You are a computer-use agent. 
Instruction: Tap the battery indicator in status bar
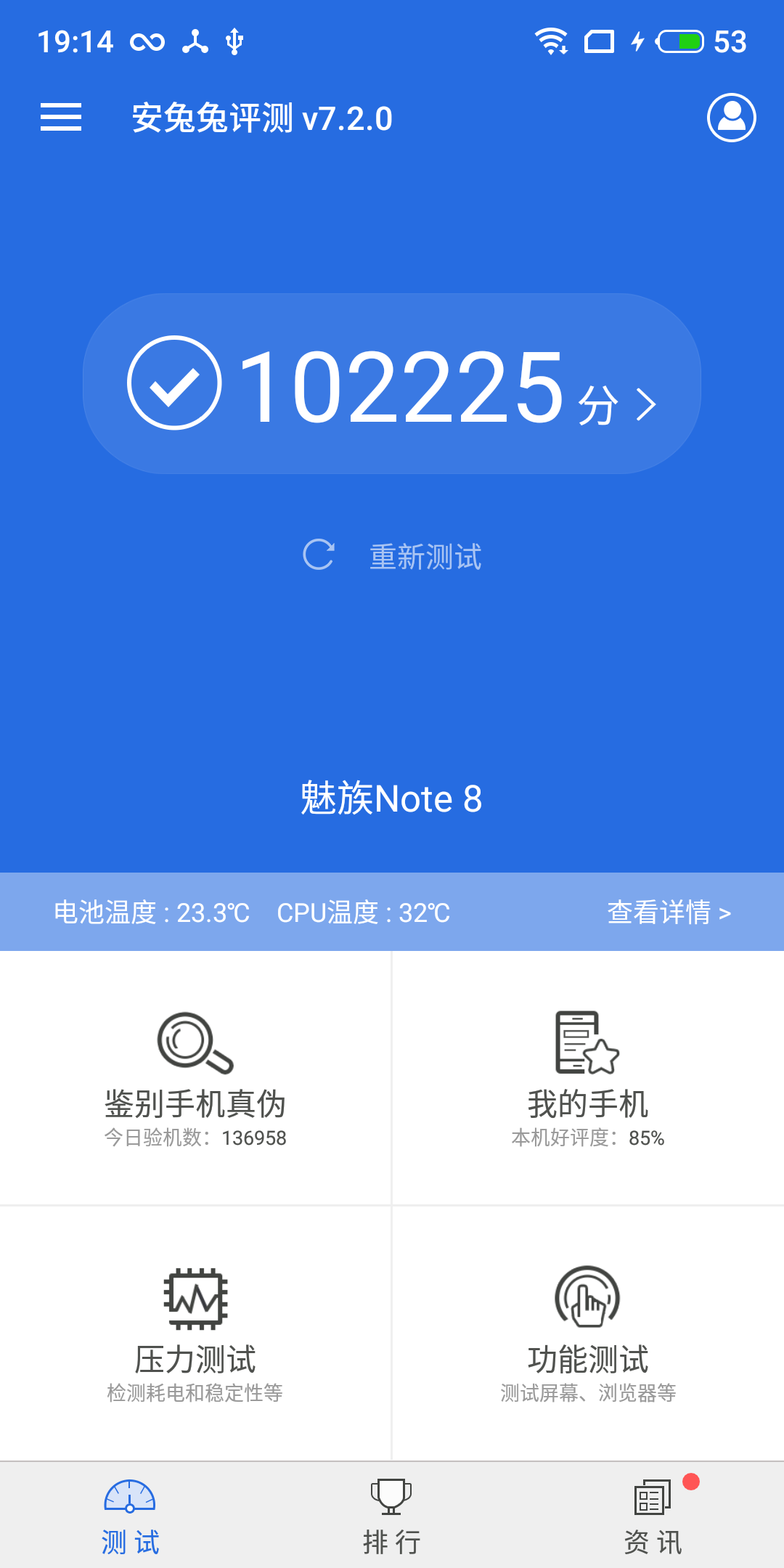[x=679, y=41]
